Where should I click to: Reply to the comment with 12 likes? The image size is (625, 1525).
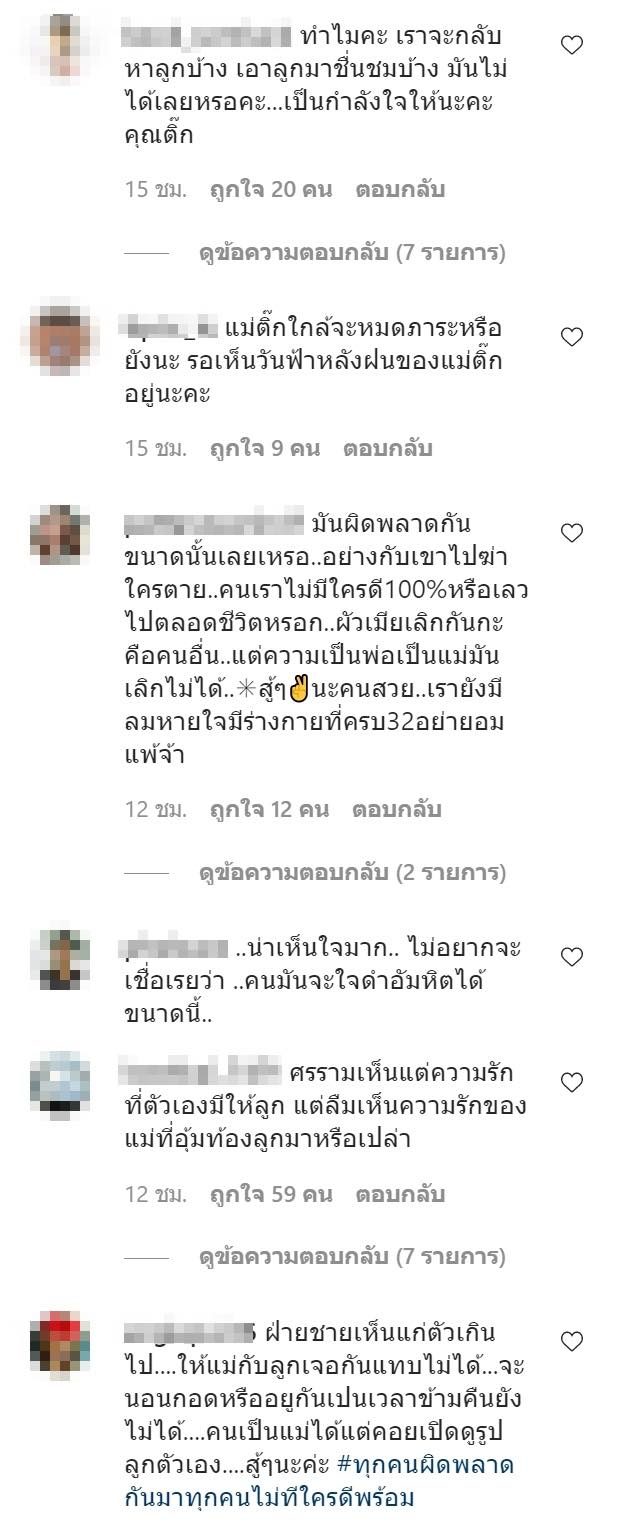pos(396,809)
